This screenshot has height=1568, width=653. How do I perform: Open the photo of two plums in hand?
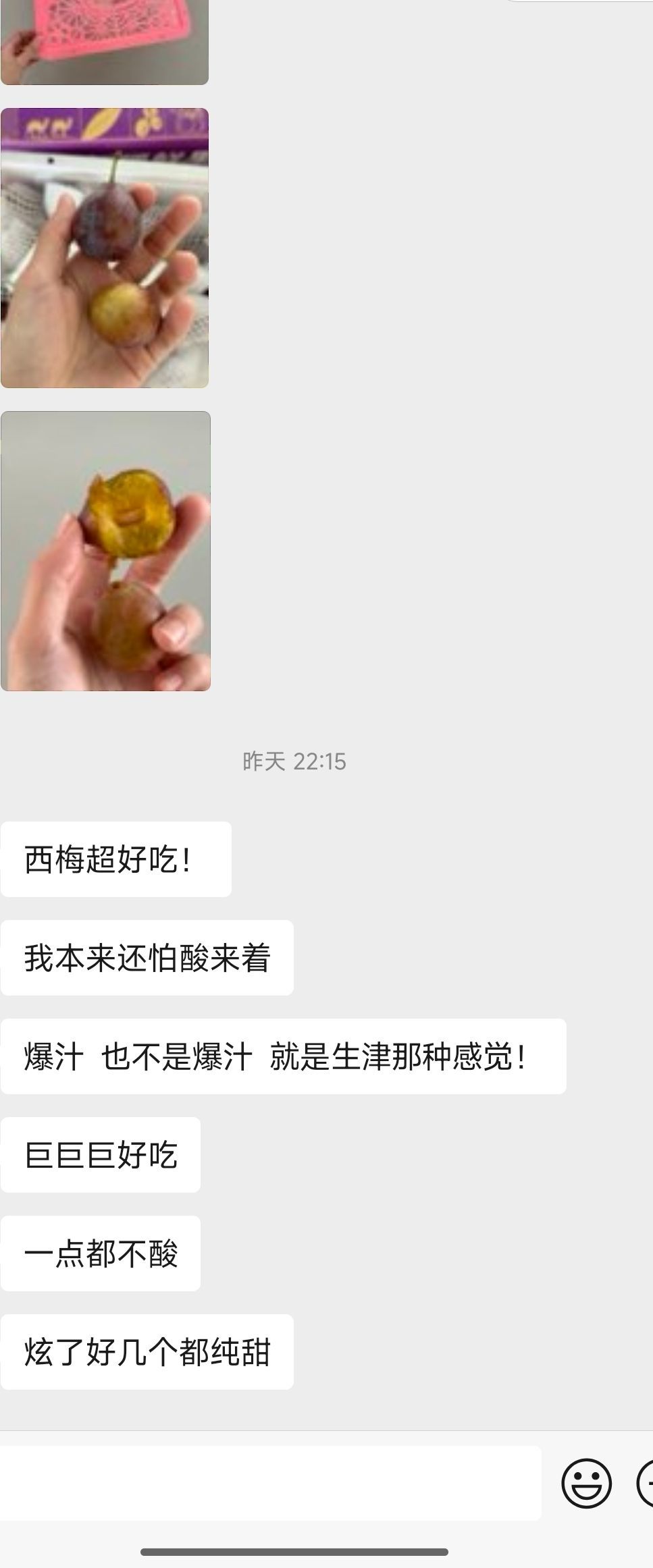105,248
